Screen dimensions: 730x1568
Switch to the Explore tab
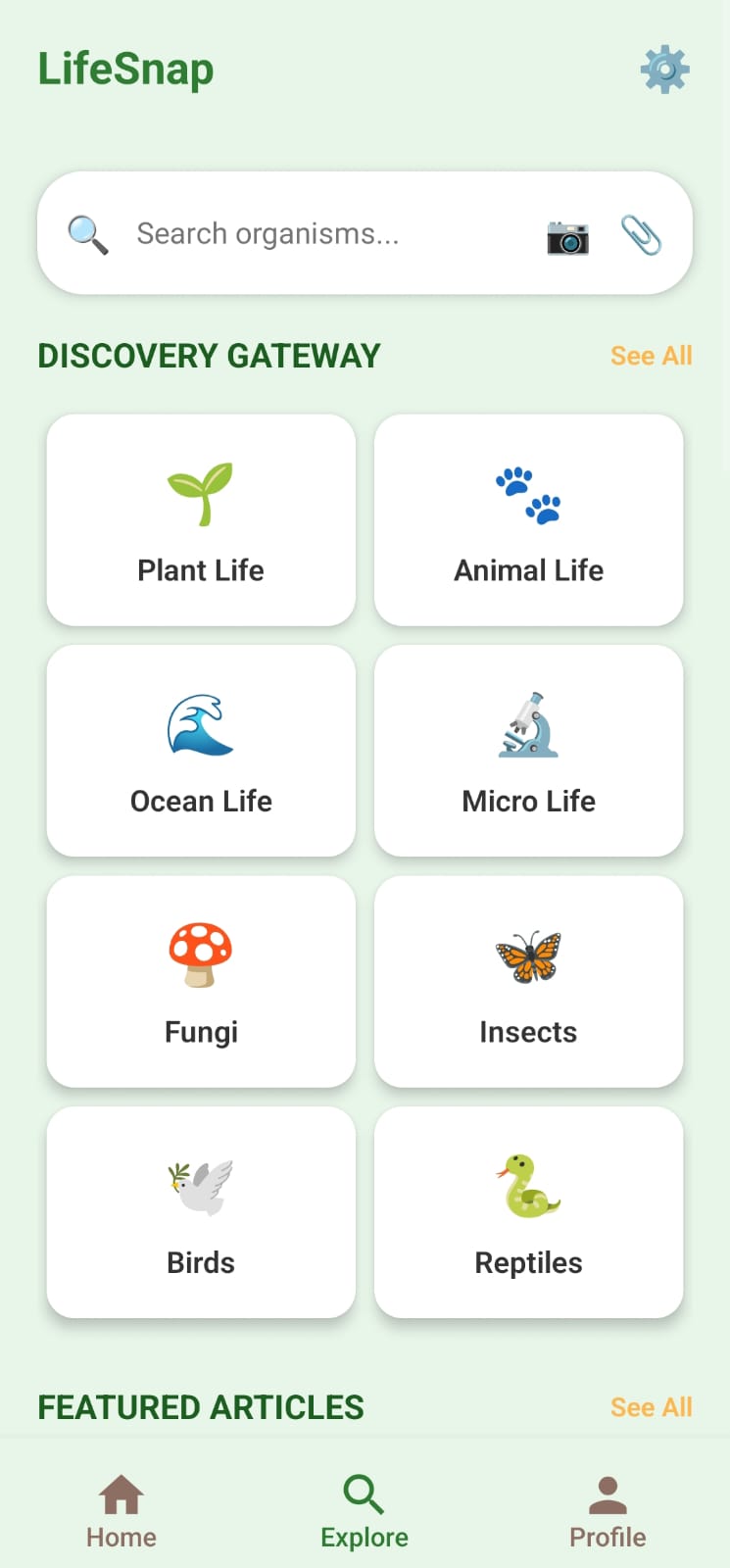pos(364,1506)
